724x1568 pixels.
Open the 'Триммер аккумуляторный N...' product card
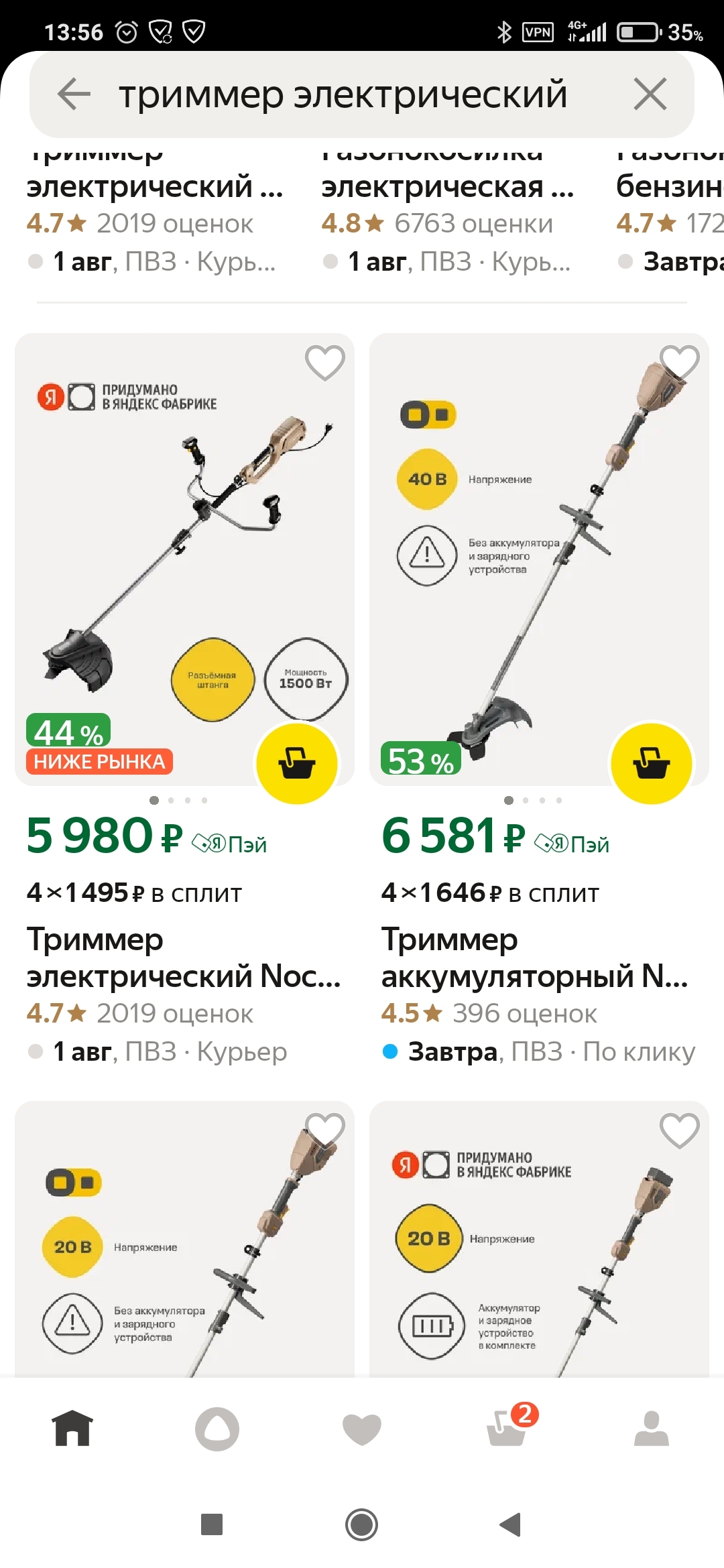coord(534,958)
